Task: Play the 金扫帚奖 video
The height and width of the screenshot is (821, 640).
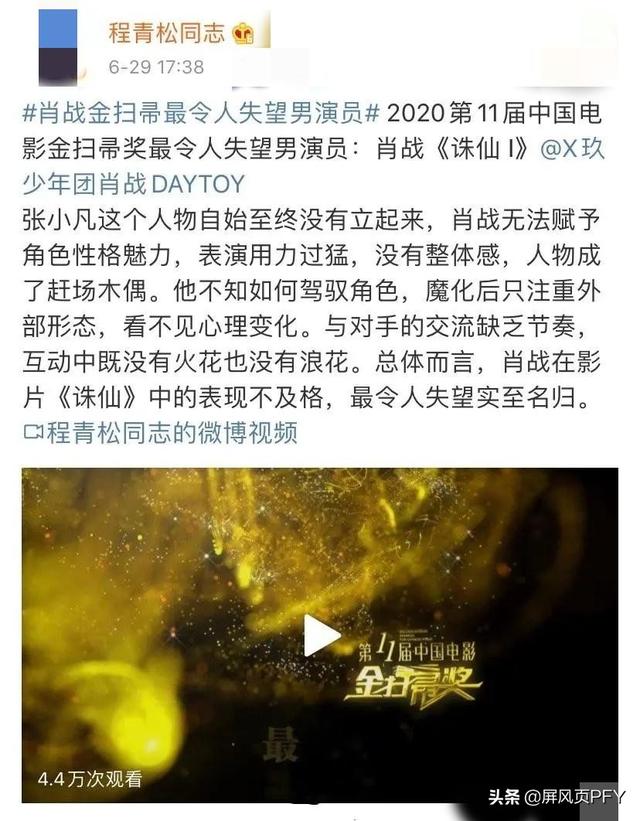Action: click(x=322, y=636)
